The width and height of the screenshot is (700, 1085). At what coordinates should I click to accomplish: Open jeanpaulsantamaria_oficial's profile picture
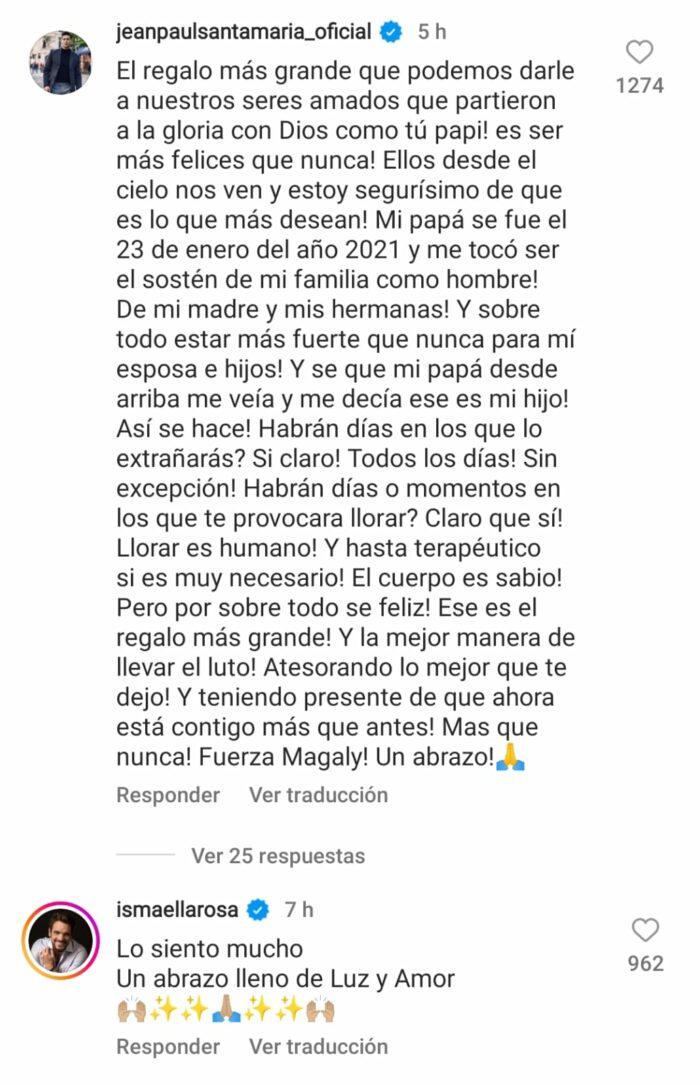click(60, 62)
